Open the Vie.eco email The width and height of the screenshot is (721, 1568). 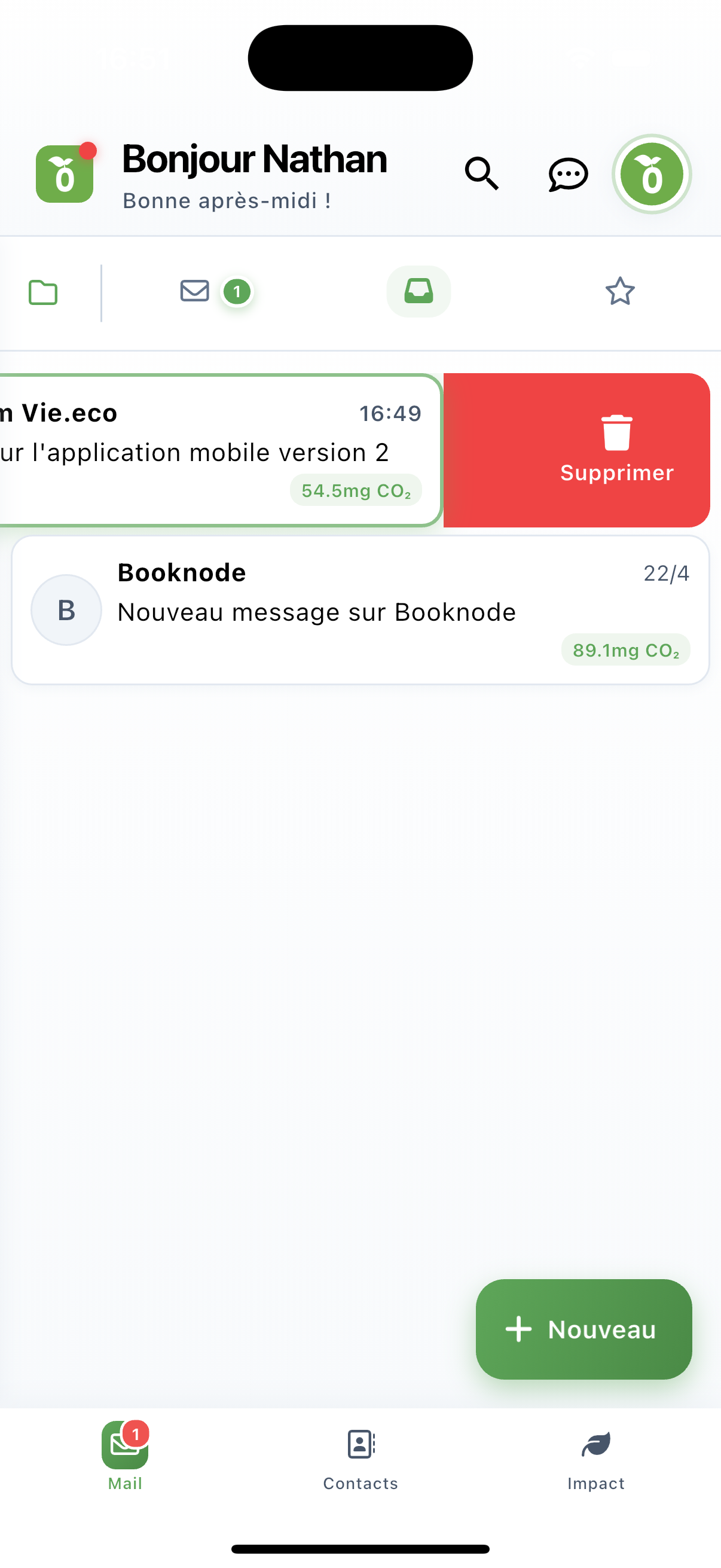207,450
